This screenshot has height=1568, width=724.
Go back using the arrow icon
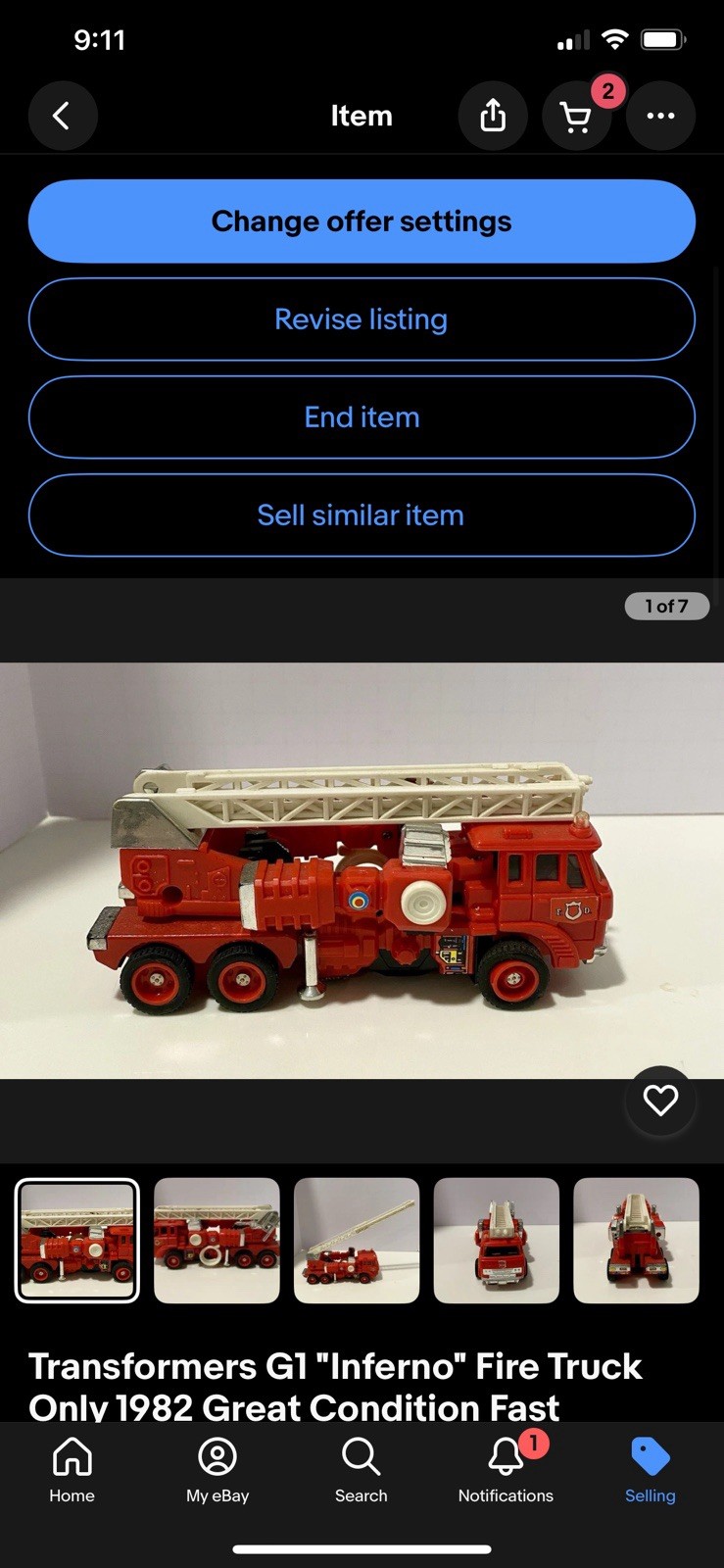[62, 116]
